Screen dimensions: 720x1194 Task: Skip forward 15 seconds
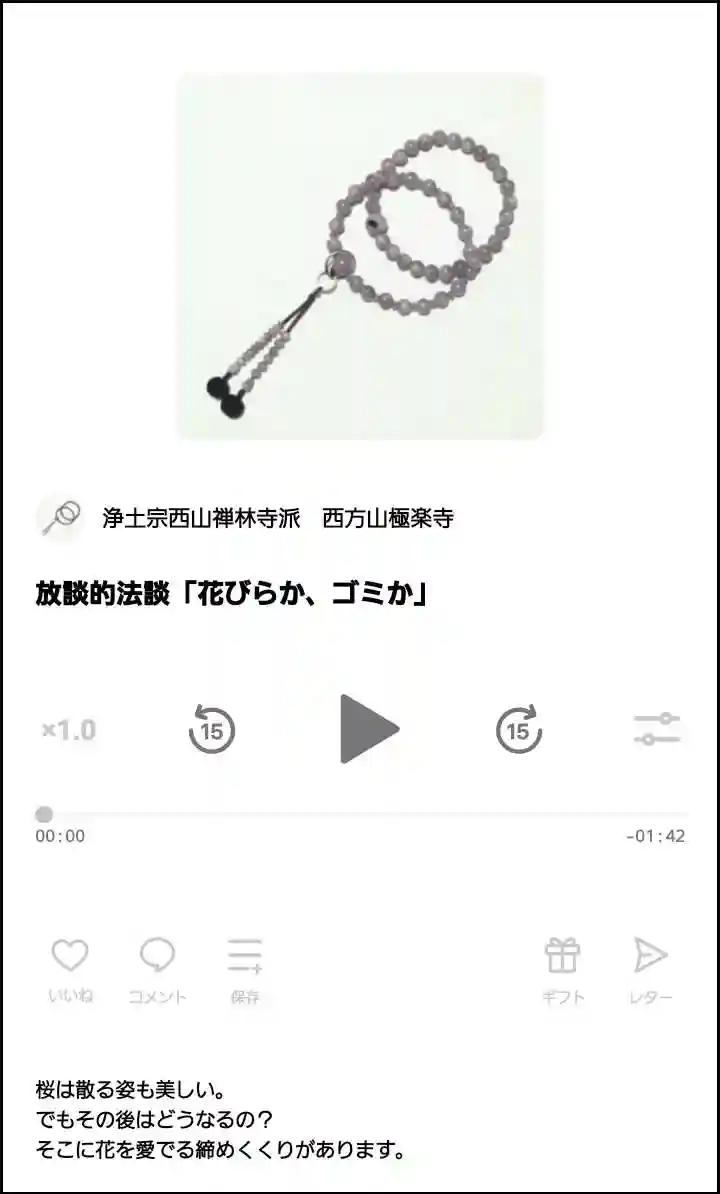coord(518,729)
